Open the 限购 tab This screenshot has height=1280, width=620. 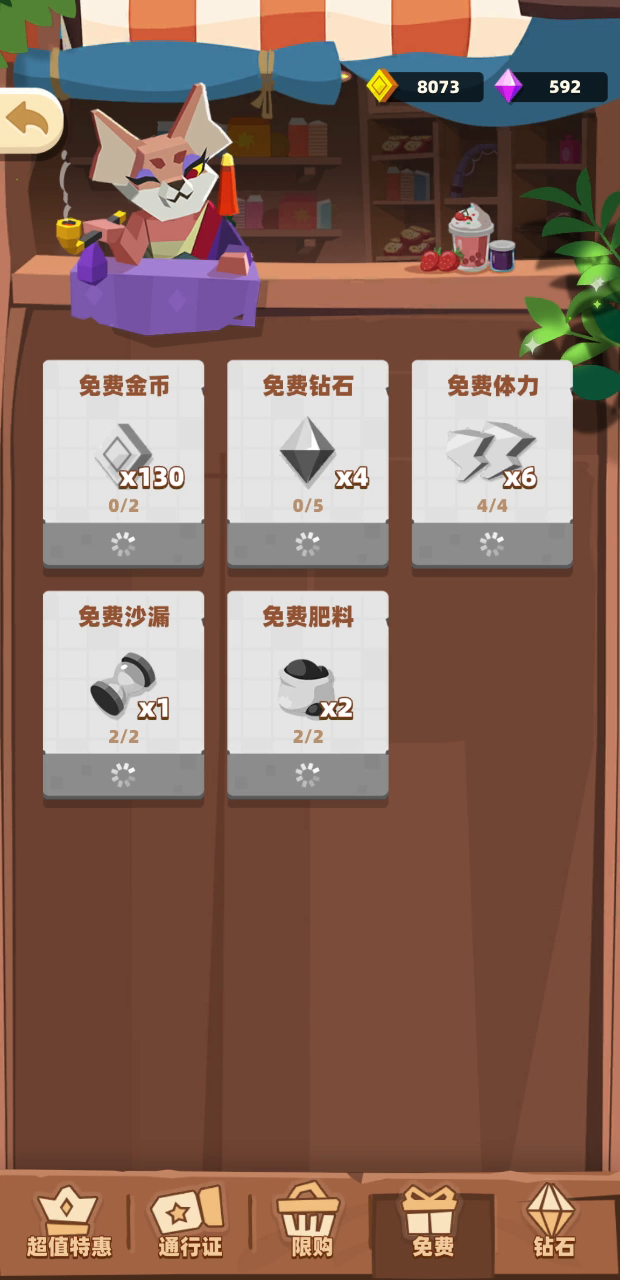tap(311, 1222)
